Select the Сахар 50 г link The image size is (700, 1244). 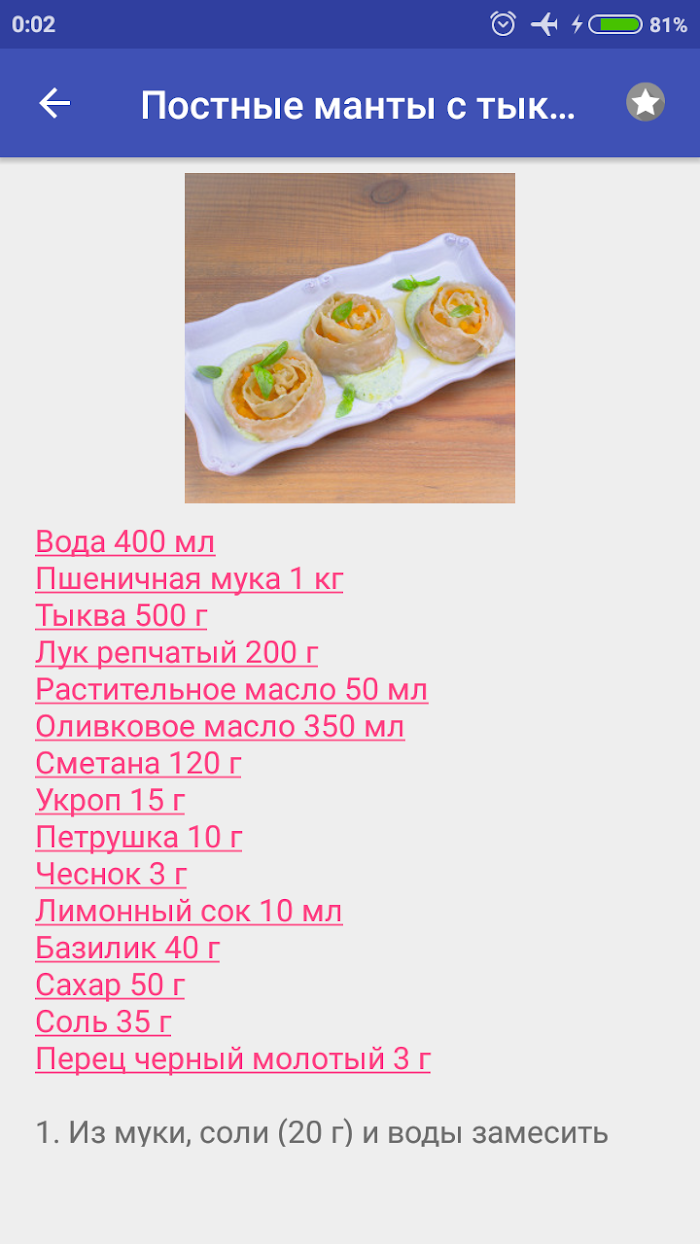pos(110,985)
